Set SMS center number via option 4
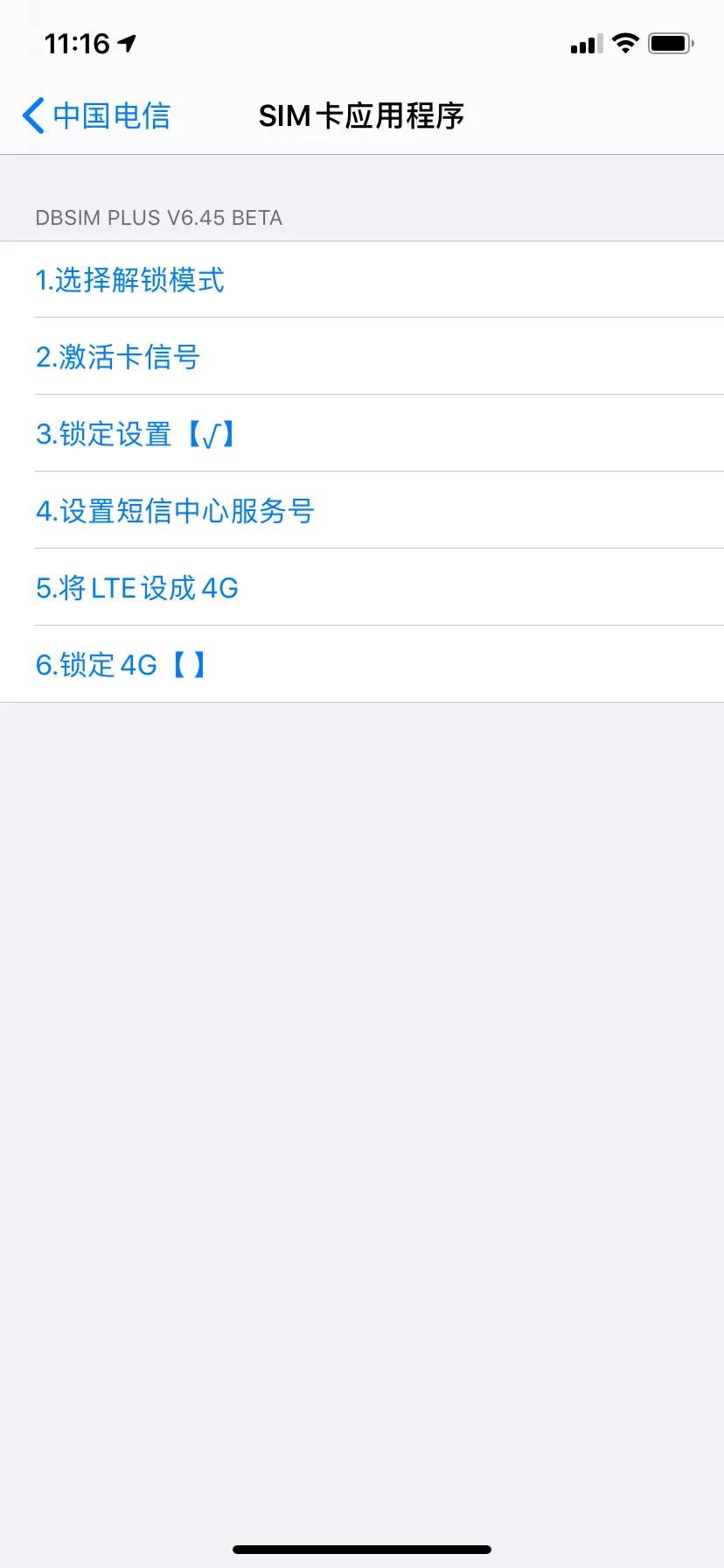Viewport: 724px width, 1568px height. (x=362, y=511)
